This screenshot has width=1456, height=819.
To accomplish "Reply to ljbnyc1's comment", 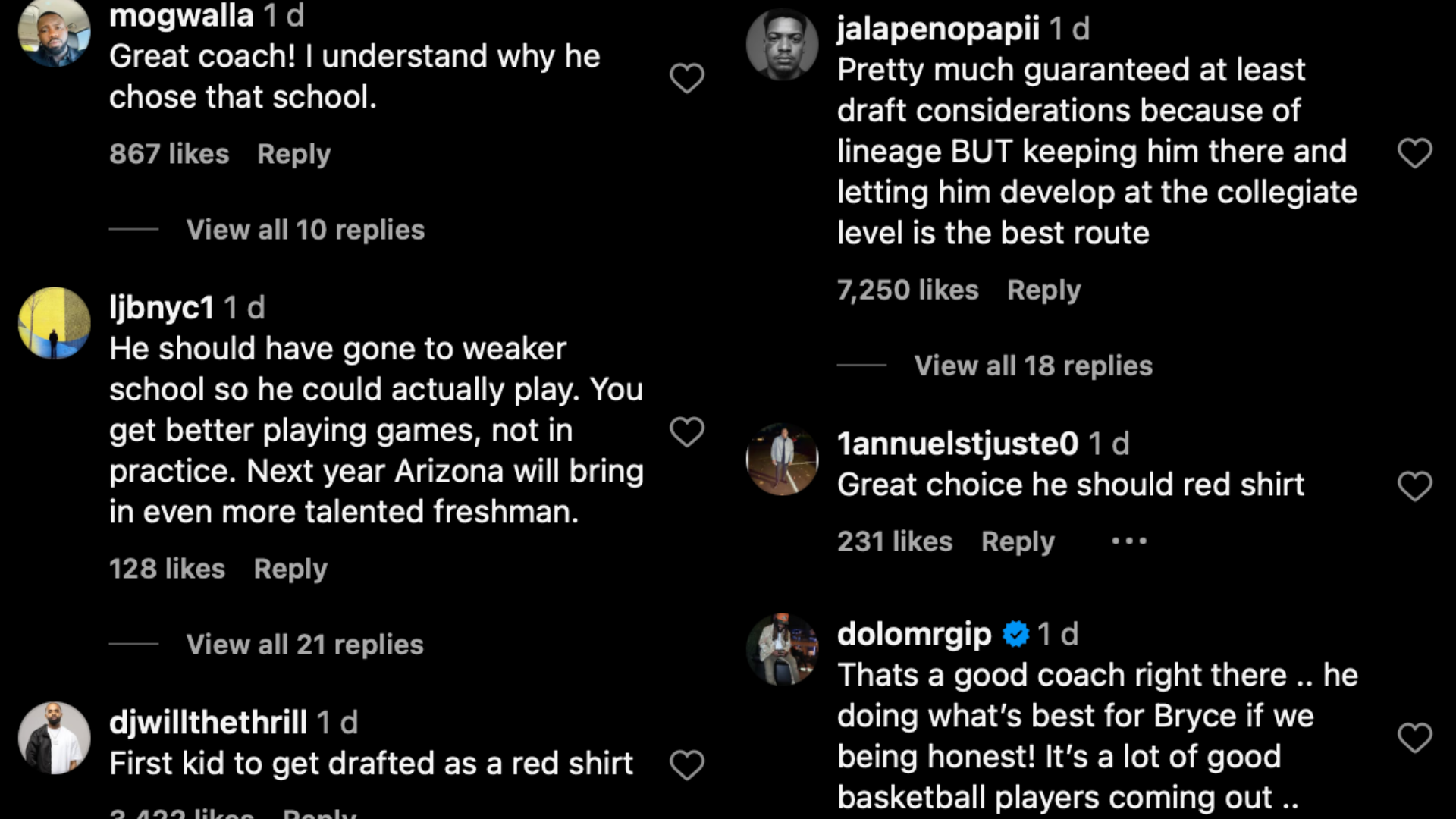I will [290, 569].
